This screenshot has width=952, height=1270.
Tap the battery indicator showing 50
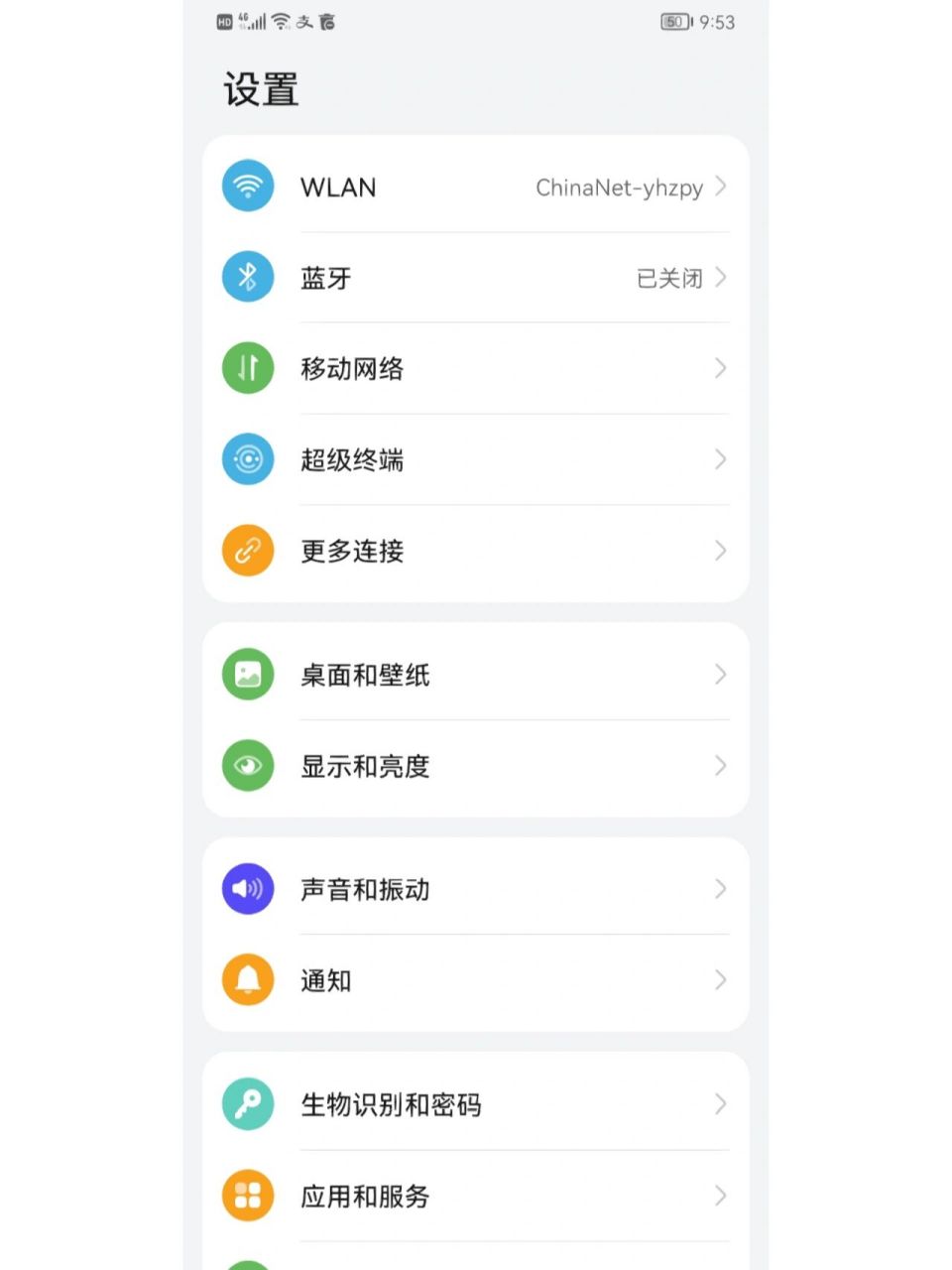673,22
